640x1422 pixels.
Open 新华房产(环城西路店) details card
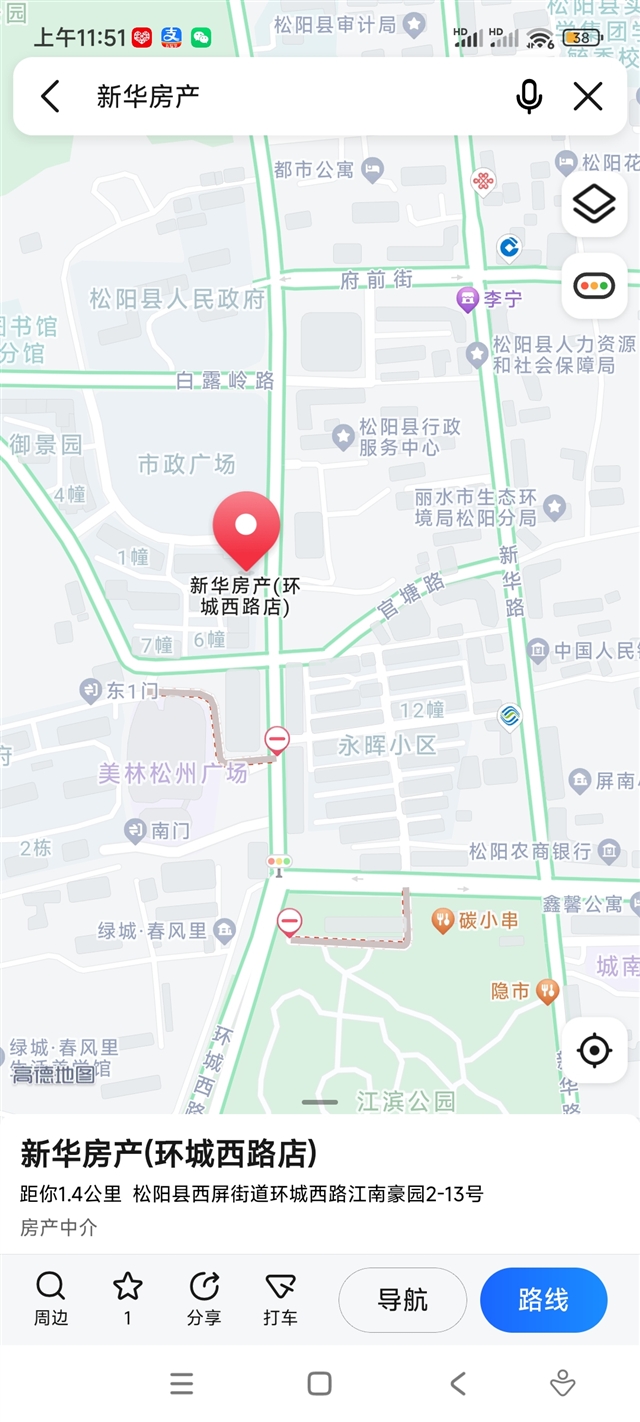168,1154
